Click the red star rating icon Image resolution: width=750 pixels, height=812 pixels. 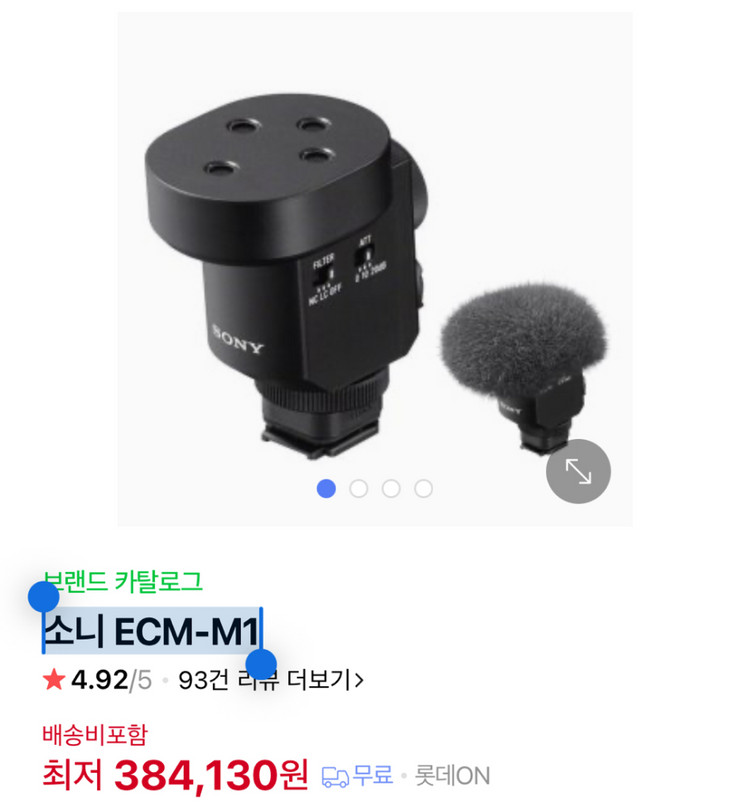click(52, 679)
